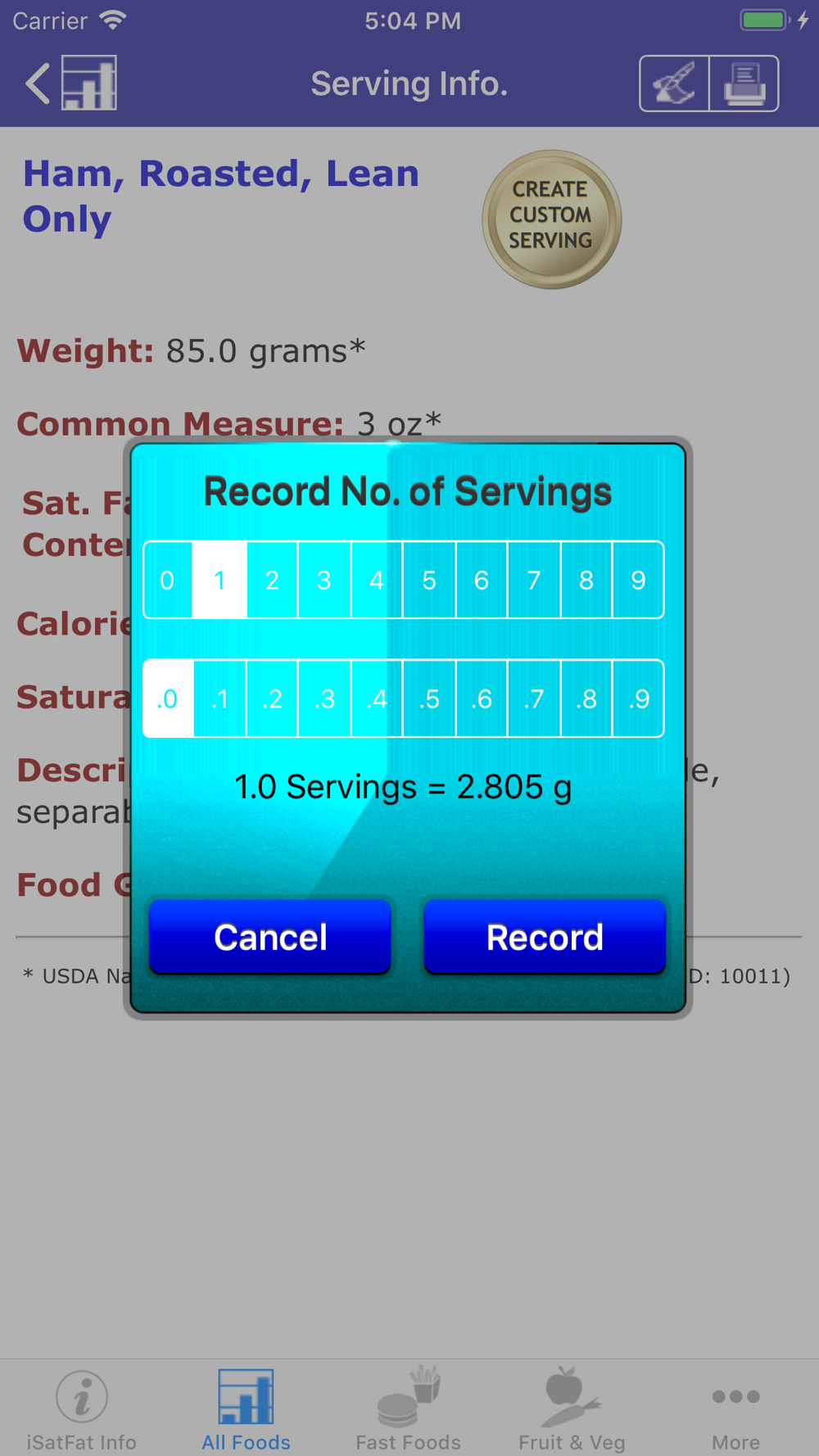The image size is (819, 1456).
Task: Cancel the servings dialog
Action: tap(270, 937)
